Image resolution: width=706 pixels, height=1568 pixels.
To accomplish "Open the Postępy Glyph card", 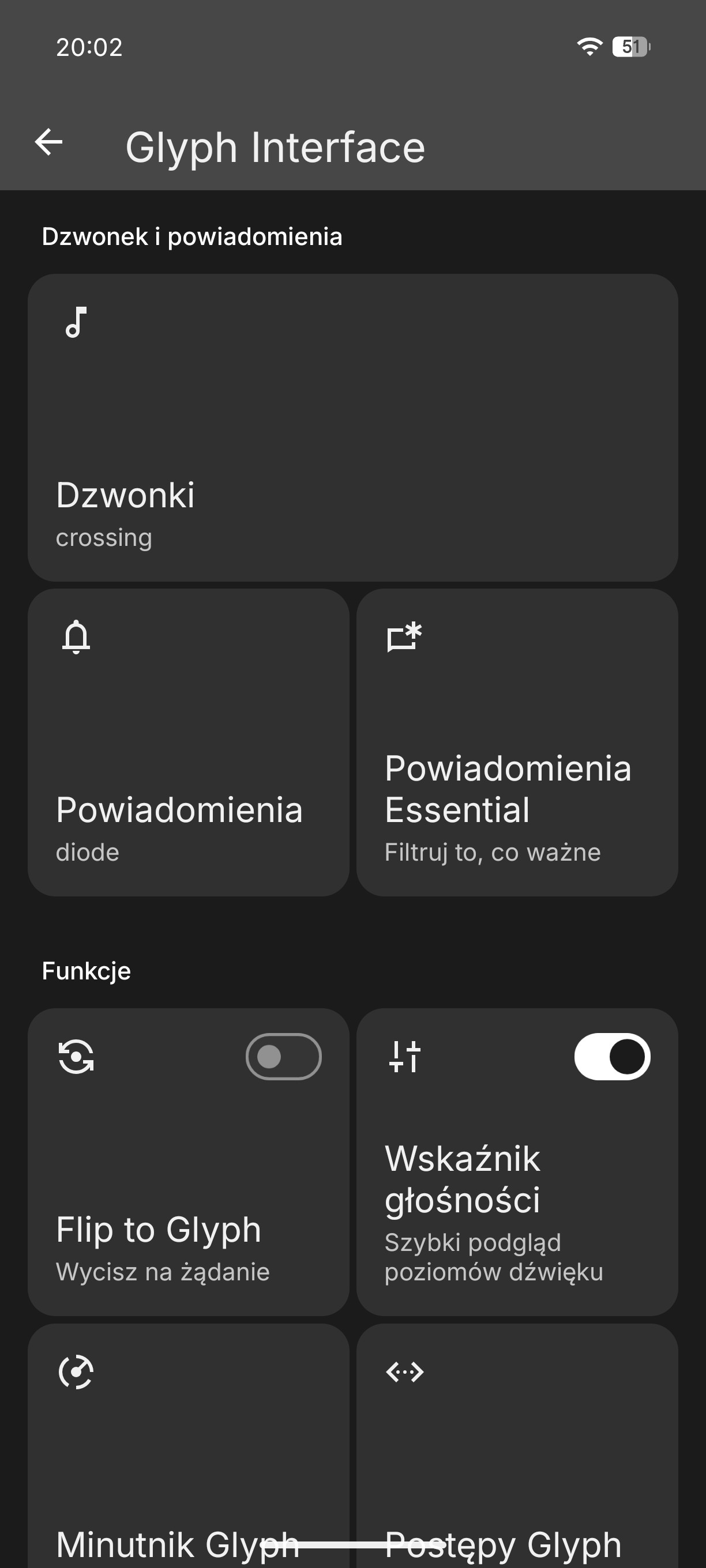I will [517, 1449].
